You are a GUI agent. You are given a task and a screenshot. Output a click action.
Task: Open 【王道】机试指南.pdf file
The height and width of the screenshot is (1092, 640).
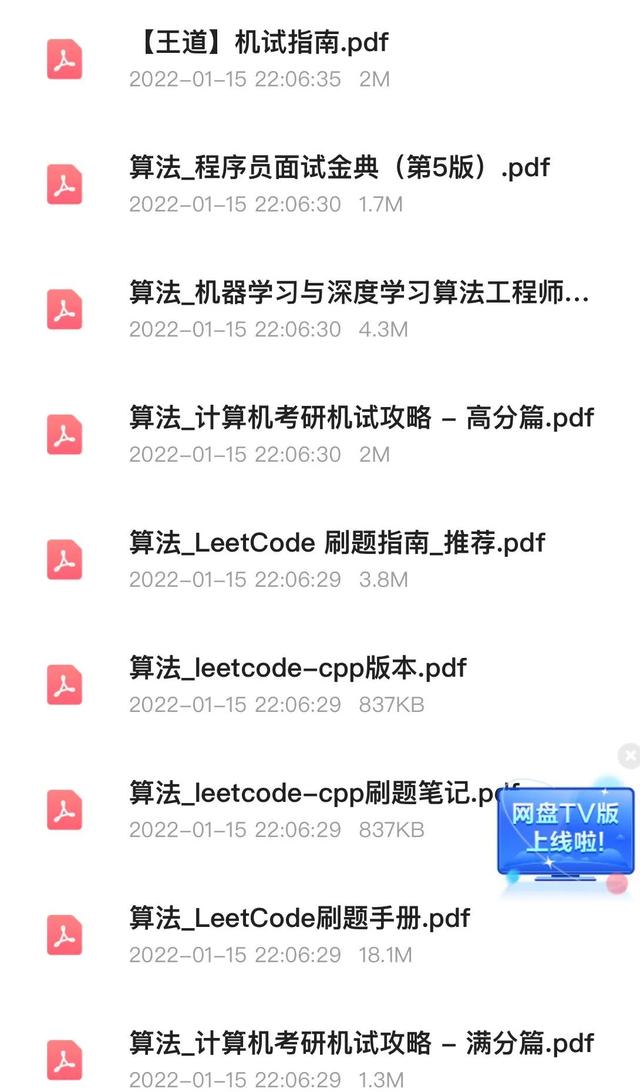260,43
